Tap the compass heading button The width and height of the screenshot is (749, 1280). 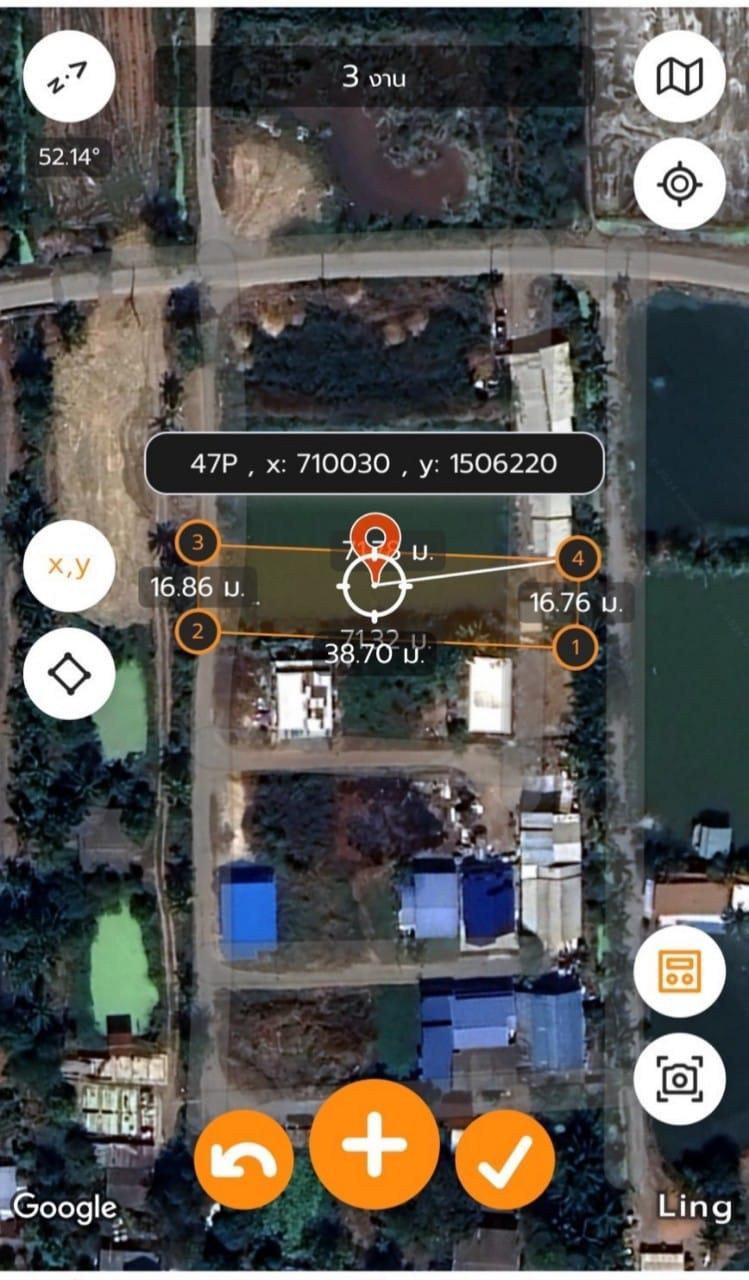[69, 82]
